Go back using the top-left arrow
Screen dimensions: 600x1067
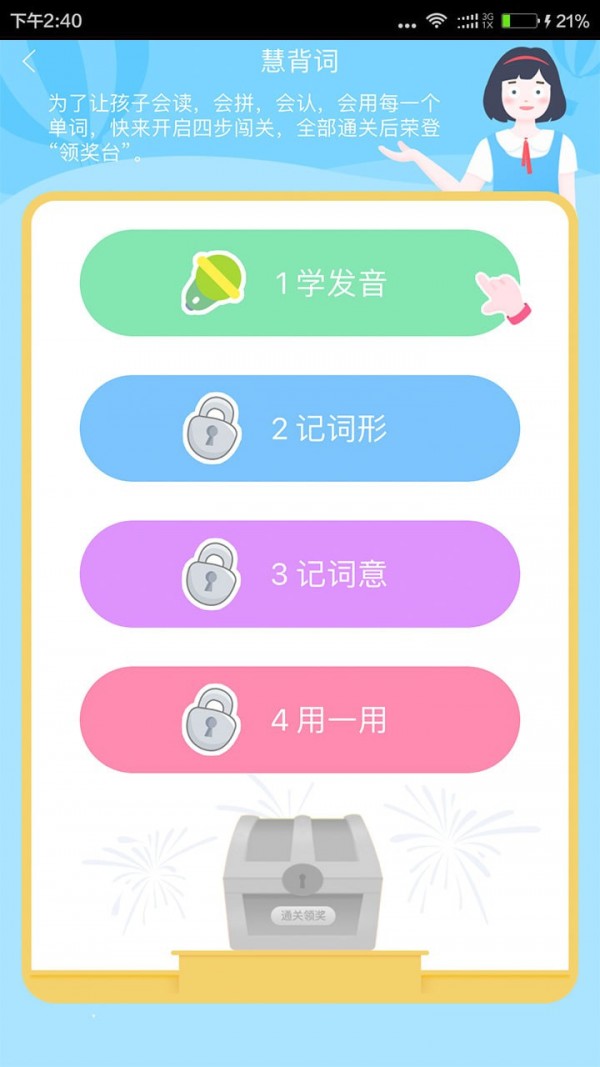click(x=28, y=62)
